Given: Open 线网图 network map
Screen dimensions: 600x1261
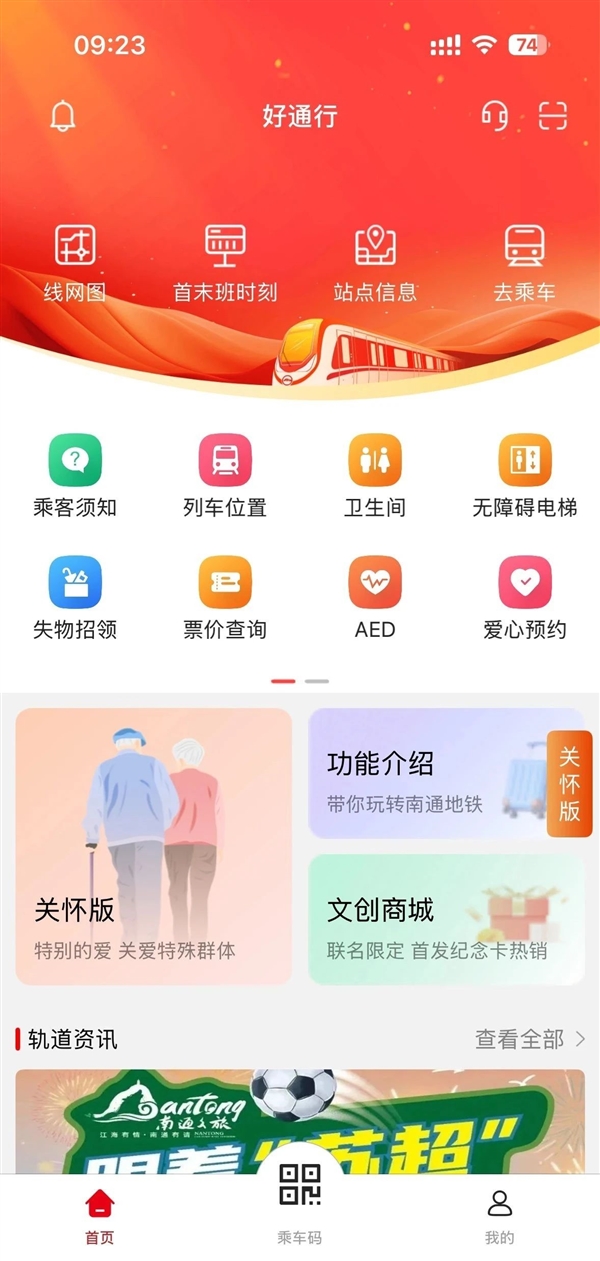Looking at the screenshot, I should pyautogui.click(x=75, y=262).
